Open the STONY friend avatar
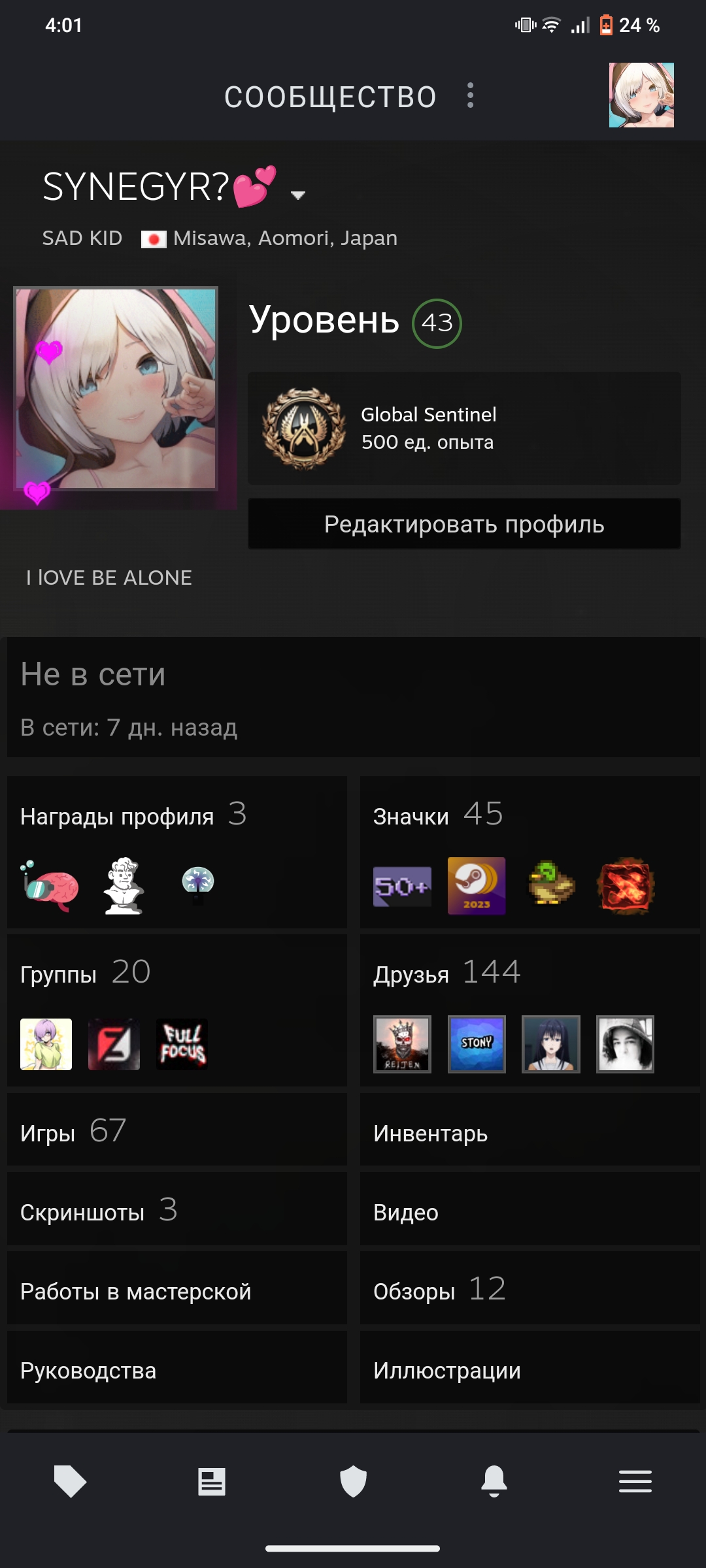This screenshot has width=706, height=1568. coord(477,1044)
